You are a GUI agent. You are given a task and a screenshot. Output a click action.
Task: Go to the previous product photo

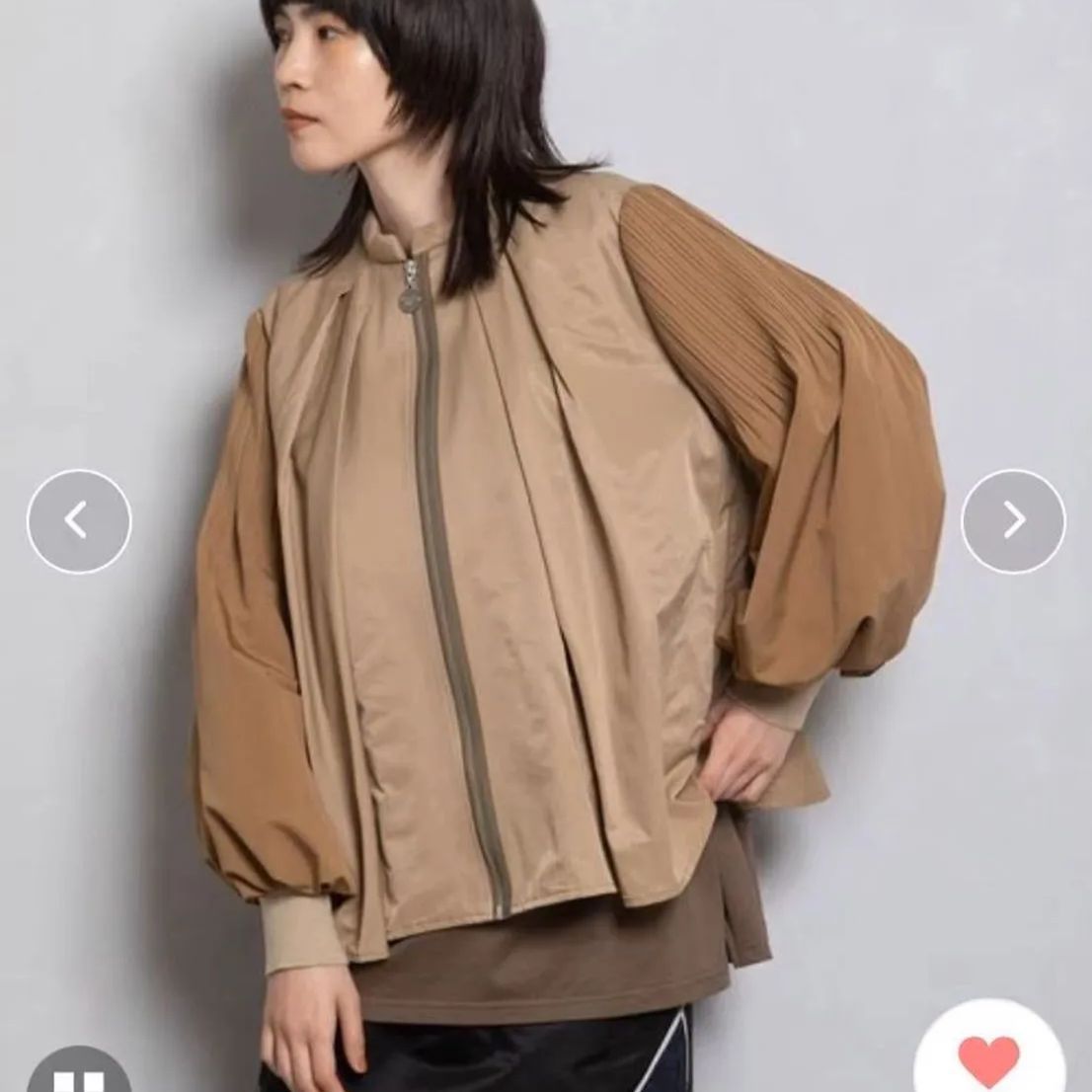[x=78, y=520]
